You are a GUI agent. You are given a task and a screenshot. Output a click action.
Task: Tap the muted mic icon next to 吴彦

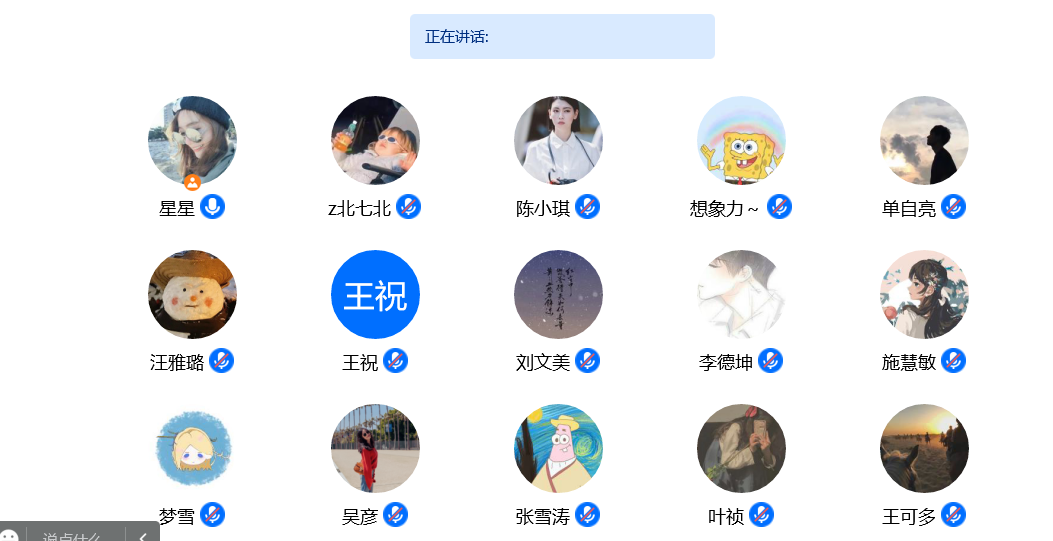point(395,515)
